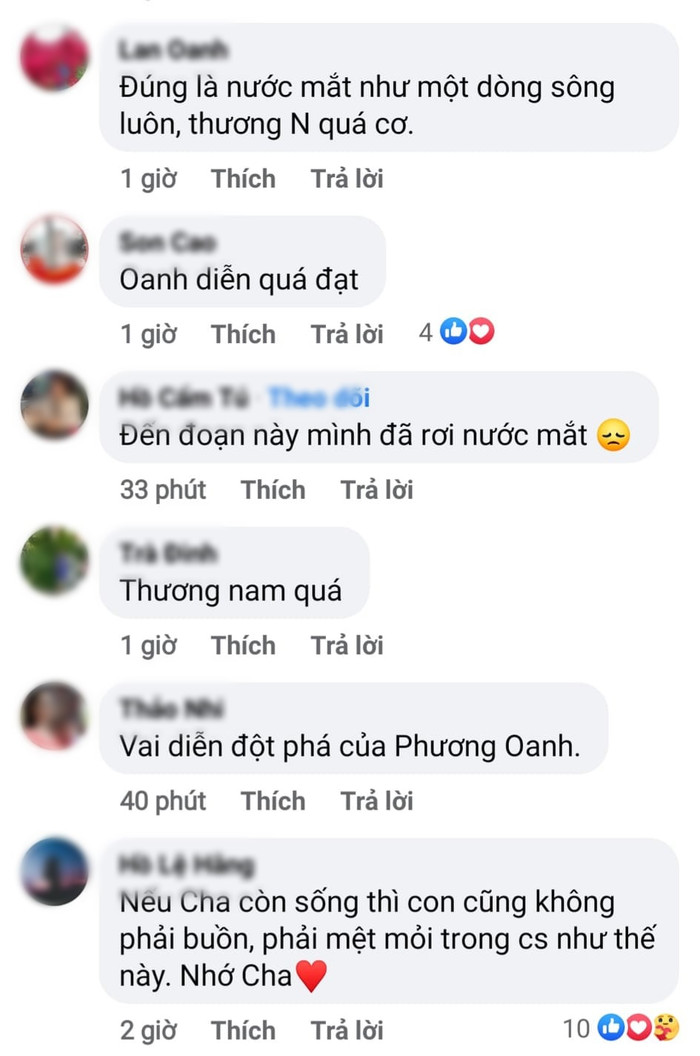Like the comment "Thương nam quá"
The image size is (700, 1056).
click(x=243, y=646)
